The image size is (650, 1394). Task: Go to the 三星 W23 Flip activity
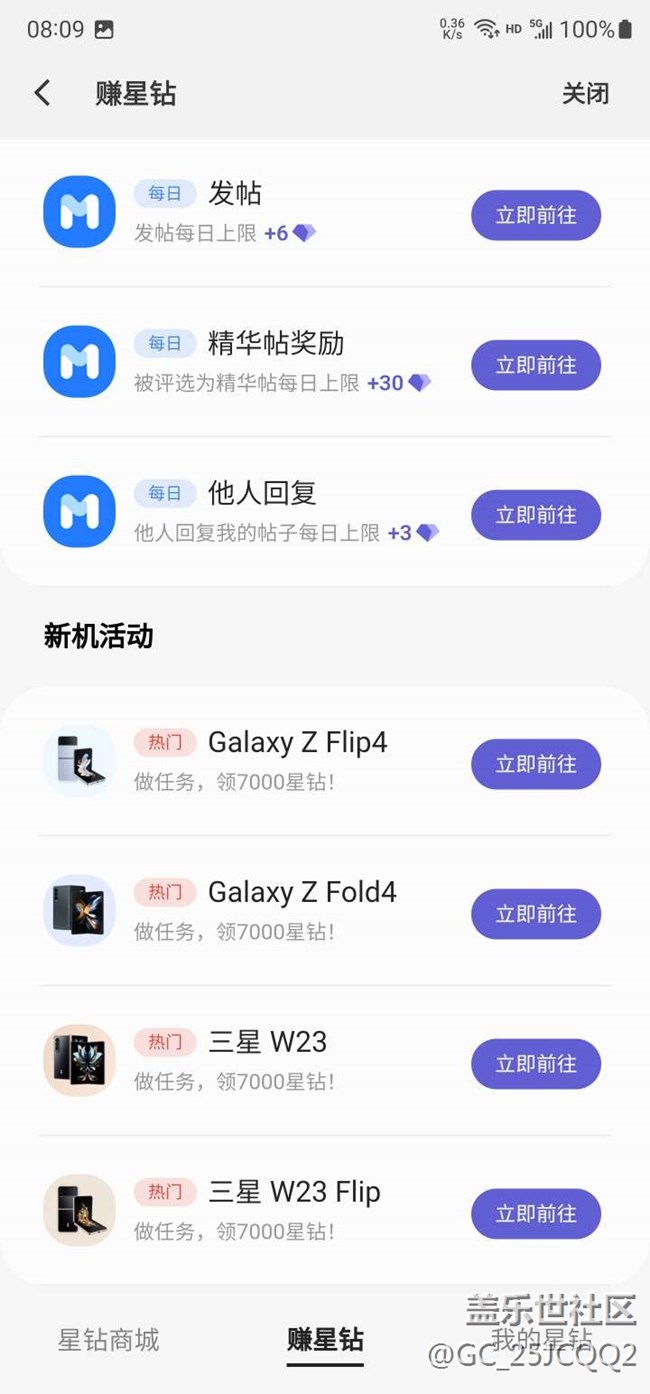536,1214
